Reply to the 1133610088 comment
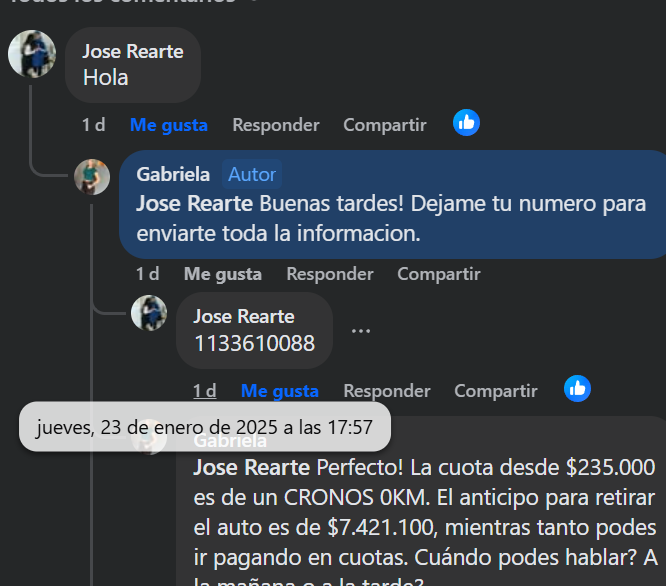 coord(386,391)
